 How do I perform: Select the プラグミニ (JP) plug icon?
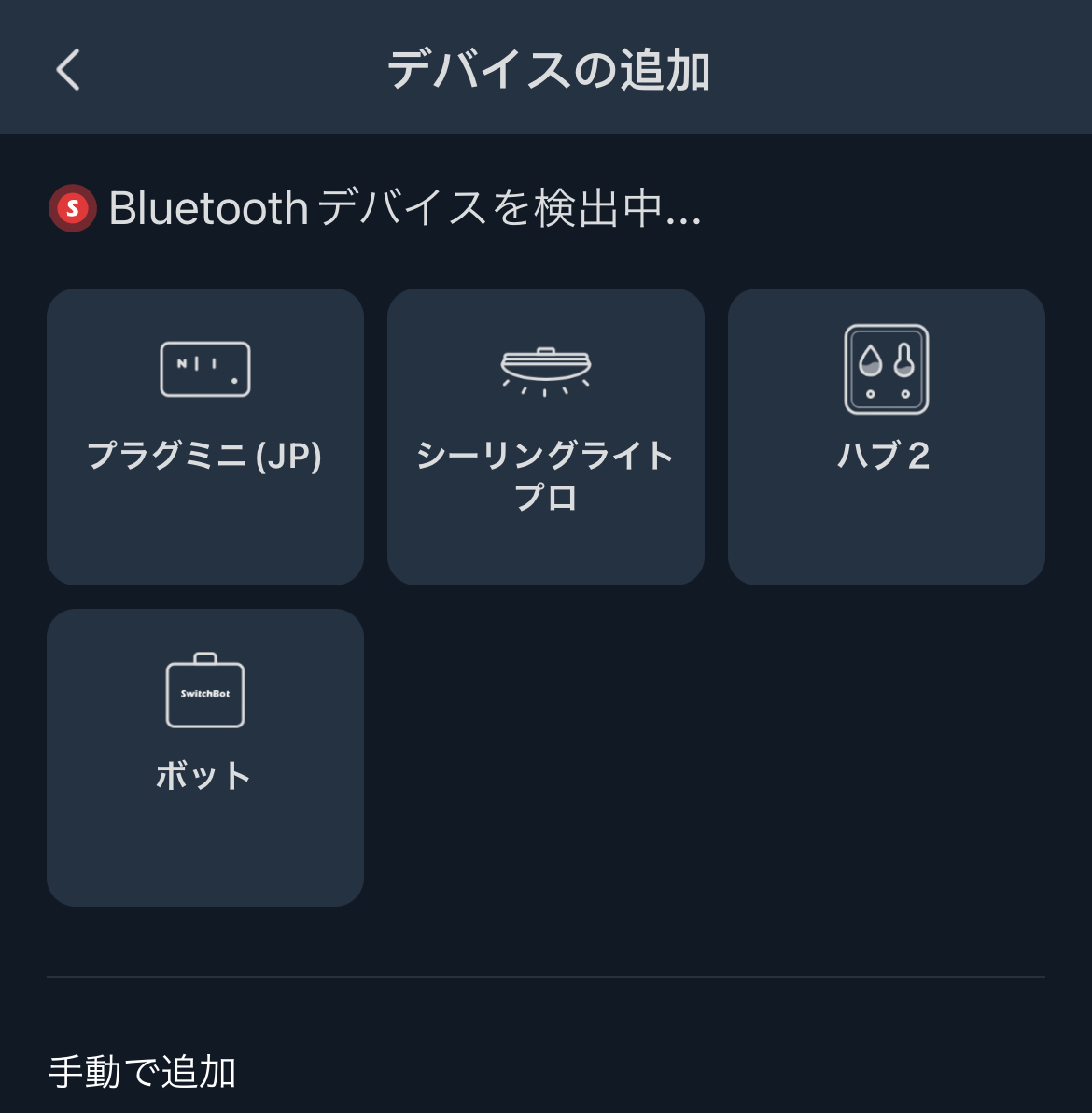(205, 368)
